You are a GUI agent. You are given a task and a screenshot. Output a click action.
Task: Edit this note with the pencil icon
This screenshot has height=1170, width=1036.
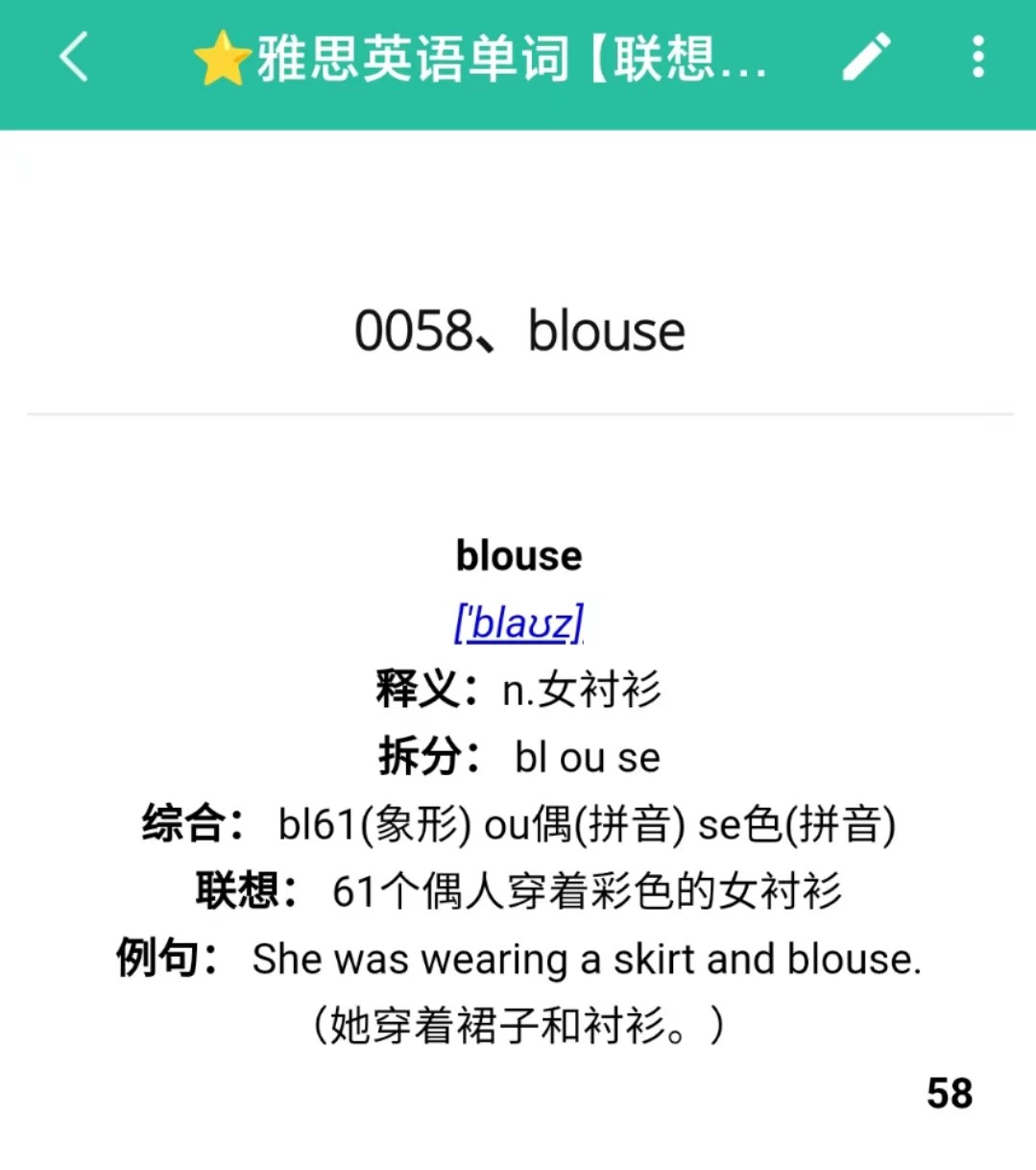866,57
